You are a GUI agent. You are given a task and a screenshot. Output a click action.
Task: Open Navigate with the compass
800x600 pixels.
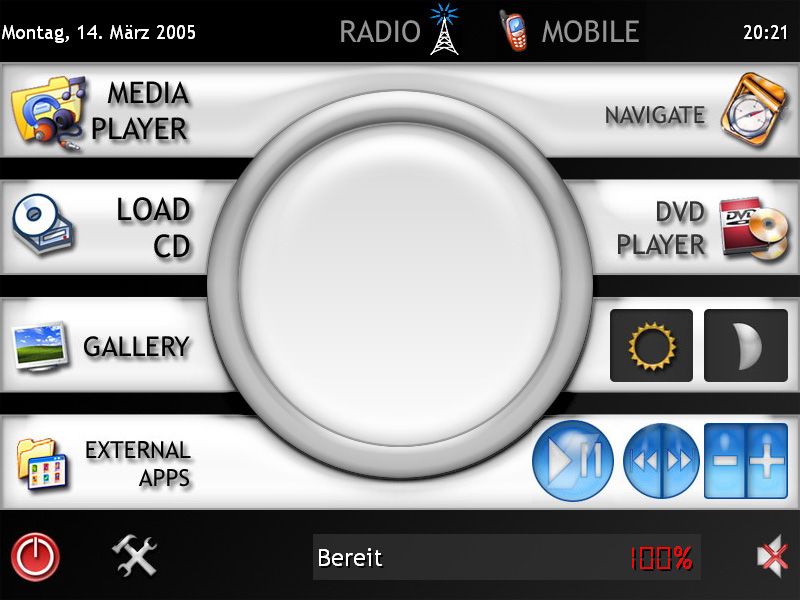pyautogui.click(x=690, y=113)
